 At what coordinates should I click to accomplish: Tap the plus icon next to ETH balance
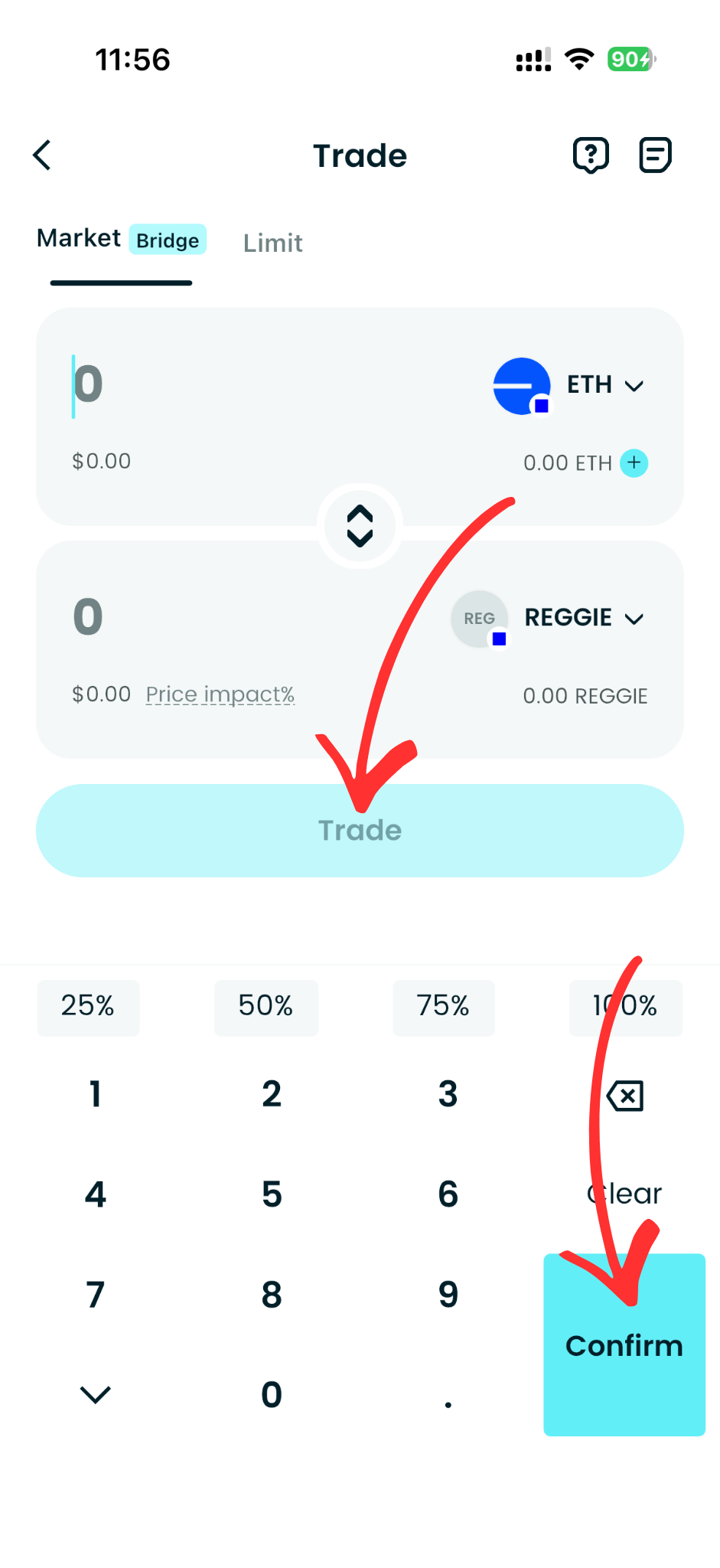pyautogui.click(x=634, y=462)
